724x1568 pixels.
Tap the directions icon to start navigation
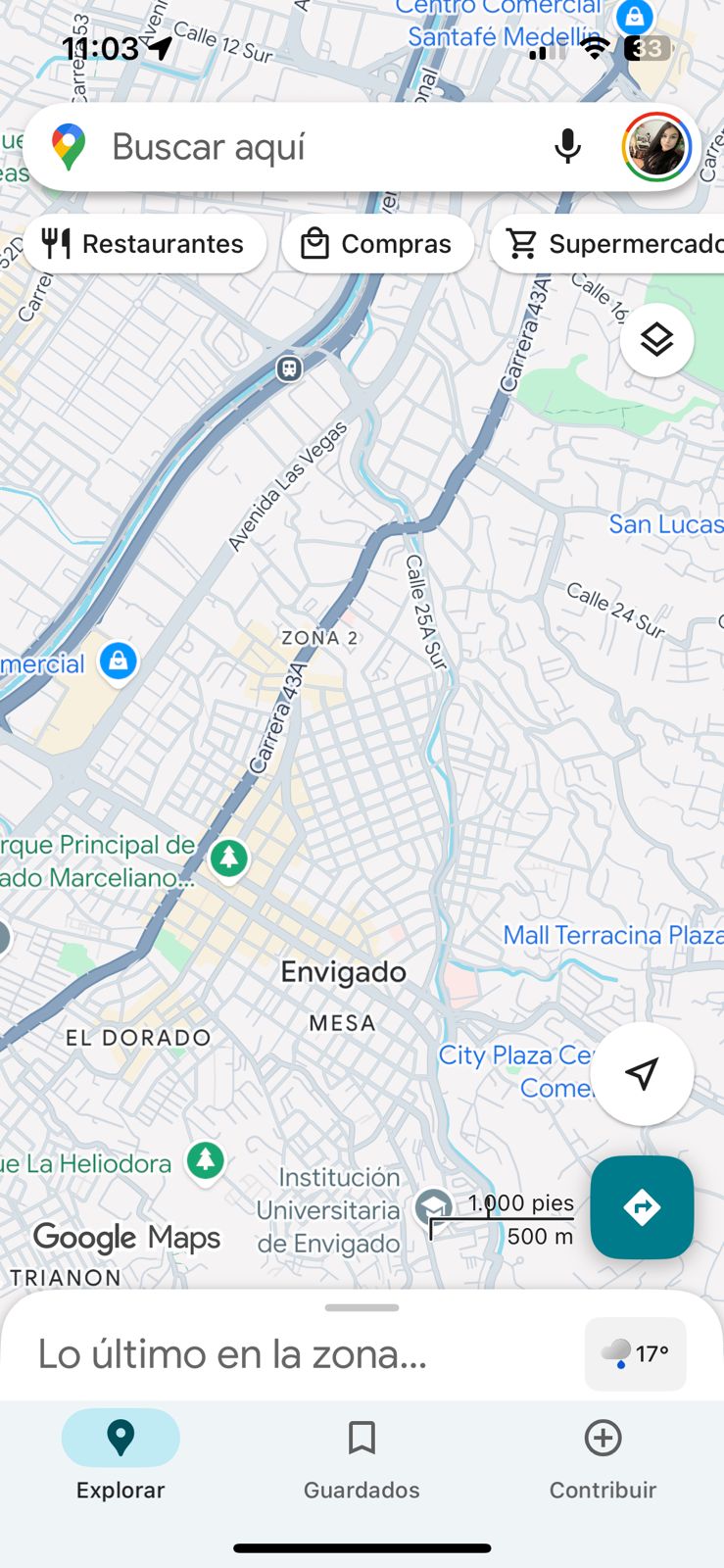point(642,1207)
